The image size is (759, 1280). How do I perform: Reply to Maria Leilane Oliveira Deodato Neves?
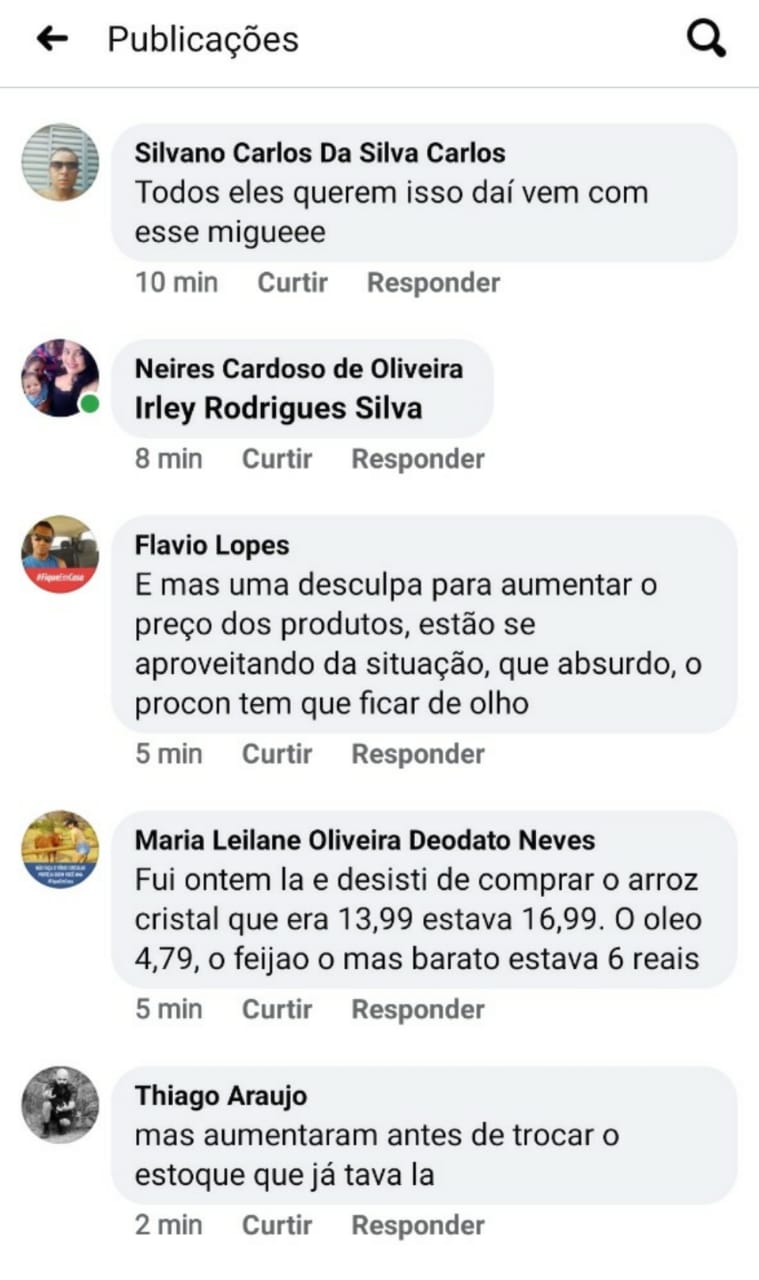point(417,1010)
